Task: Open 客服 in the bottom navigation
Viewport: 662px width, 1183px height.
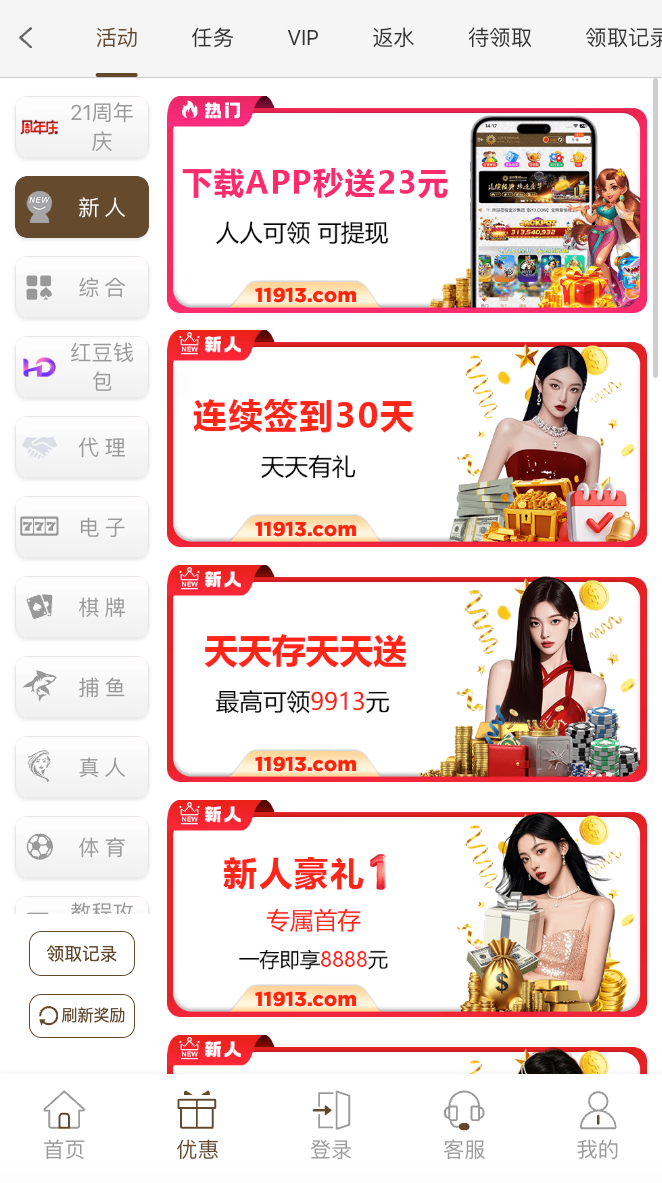Action: pyautogui.click(x=464, y=1124)
